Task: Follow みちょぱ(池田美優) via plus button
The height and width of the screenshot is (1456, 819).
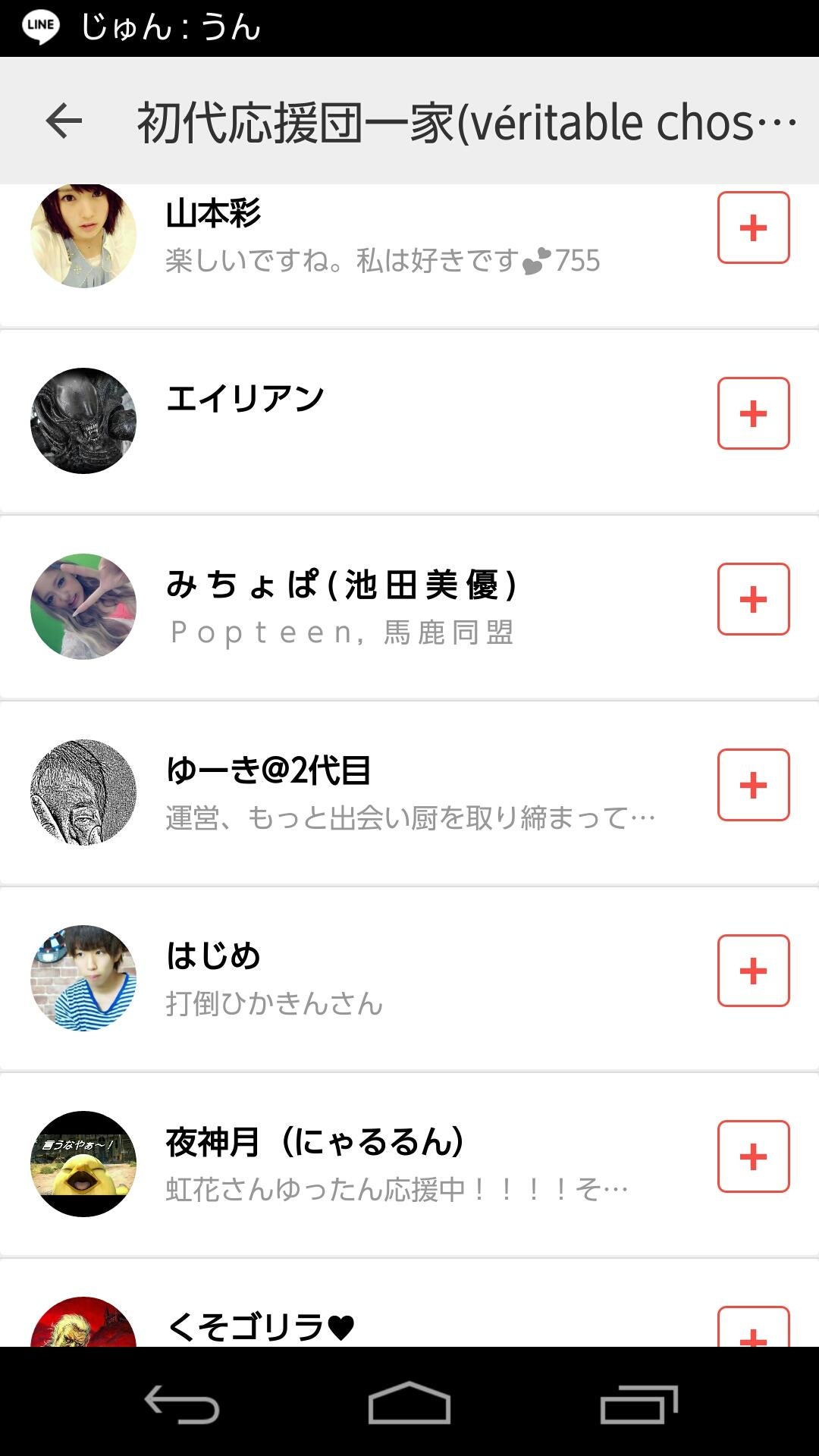Action: click(x=753, y=599)
